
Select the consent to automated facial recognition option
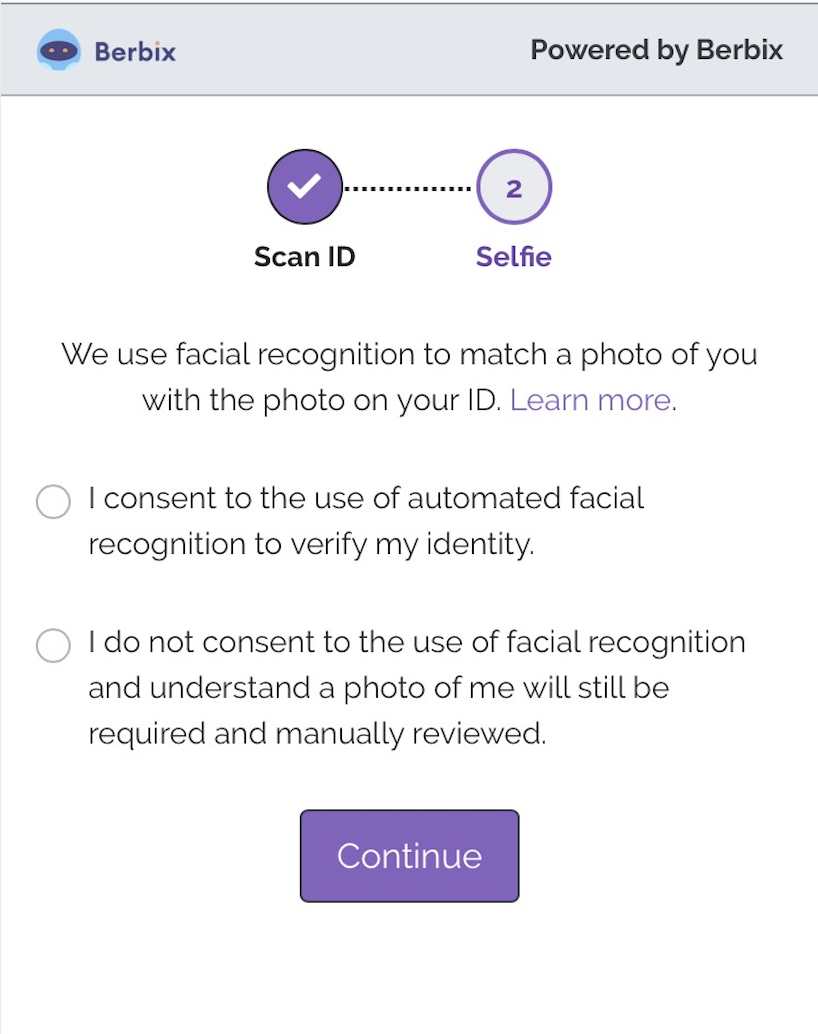[x=53, y=501]
